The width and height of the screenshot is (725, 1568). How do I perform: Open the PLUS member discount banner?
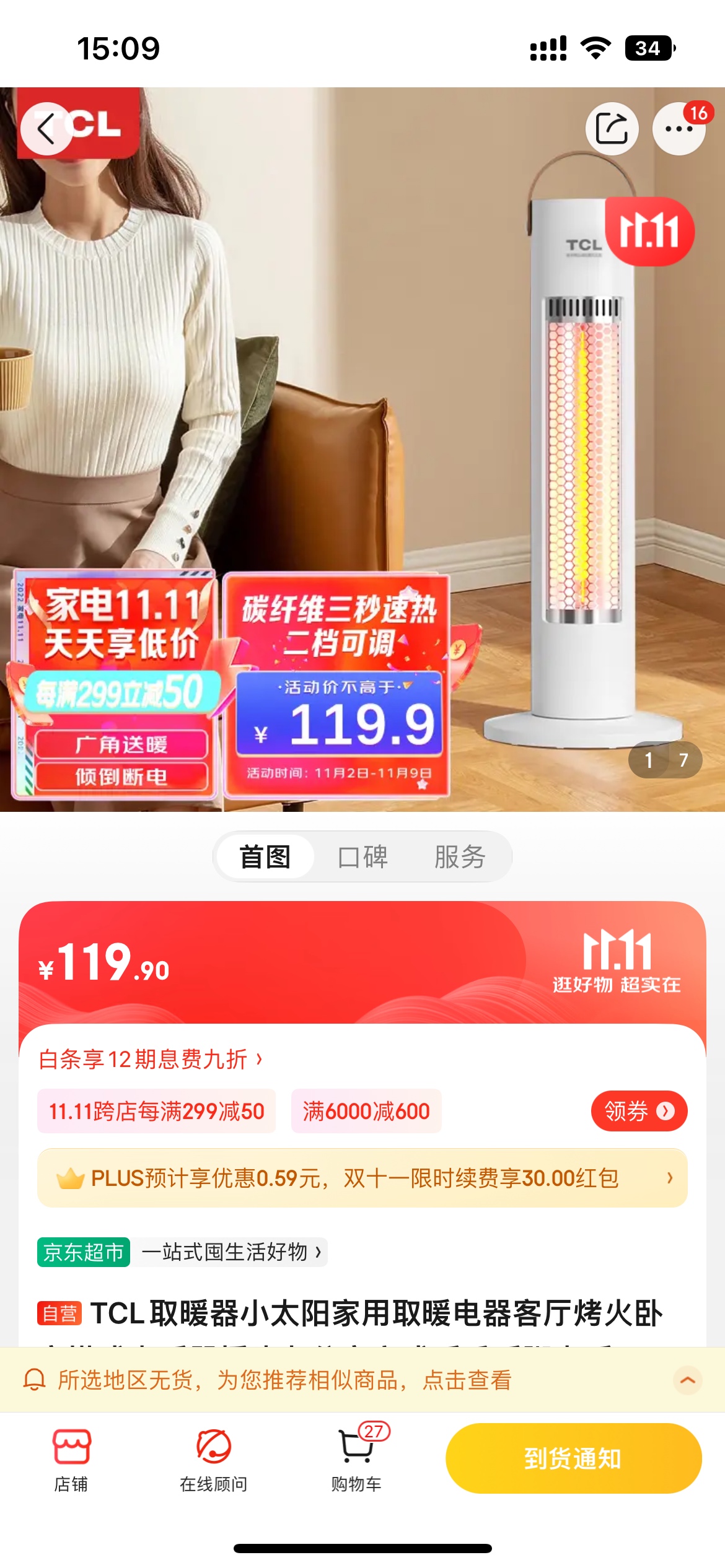coord(362,1178)
